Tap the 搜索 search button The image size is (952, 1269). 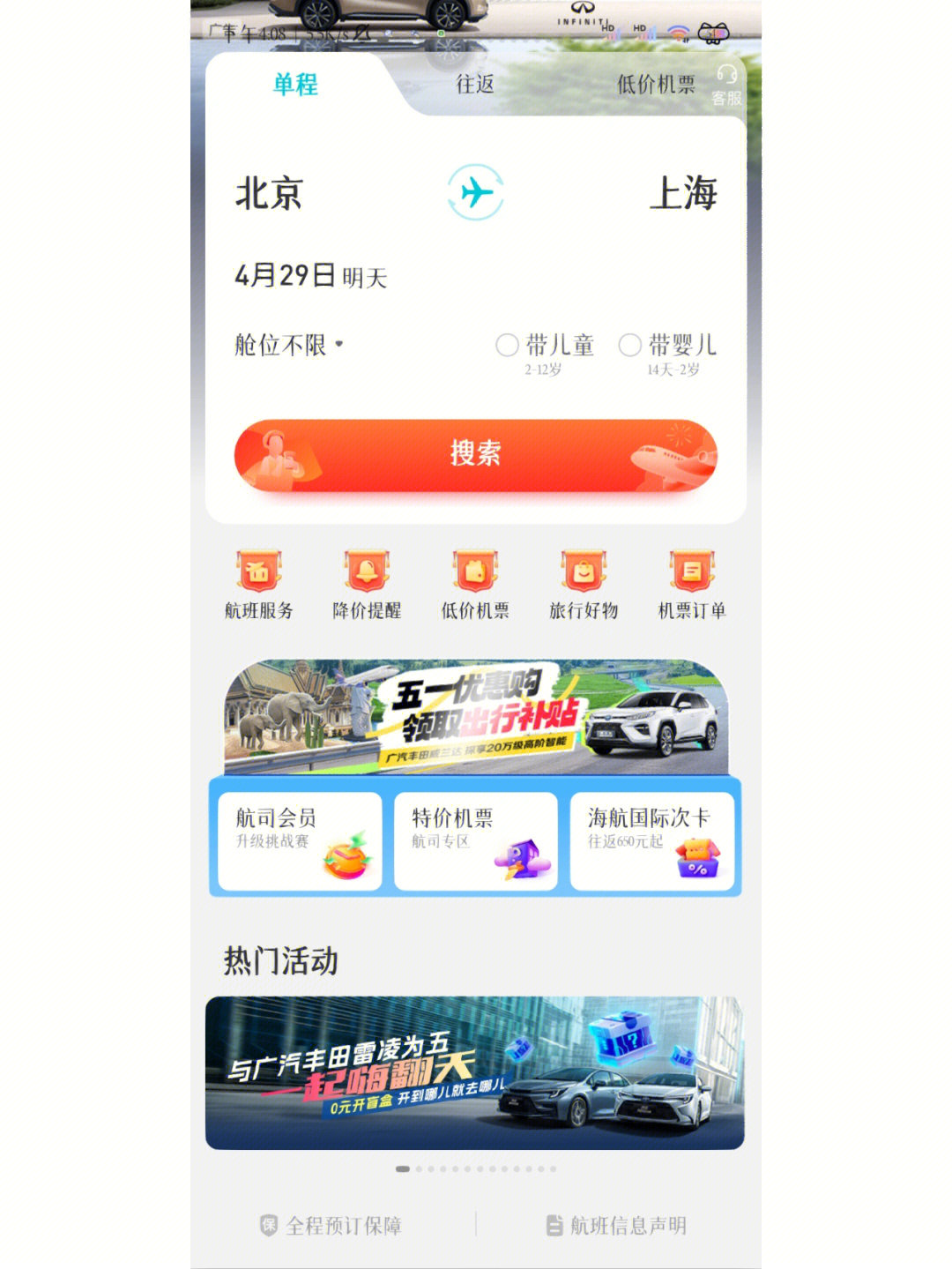click(475, 454)
